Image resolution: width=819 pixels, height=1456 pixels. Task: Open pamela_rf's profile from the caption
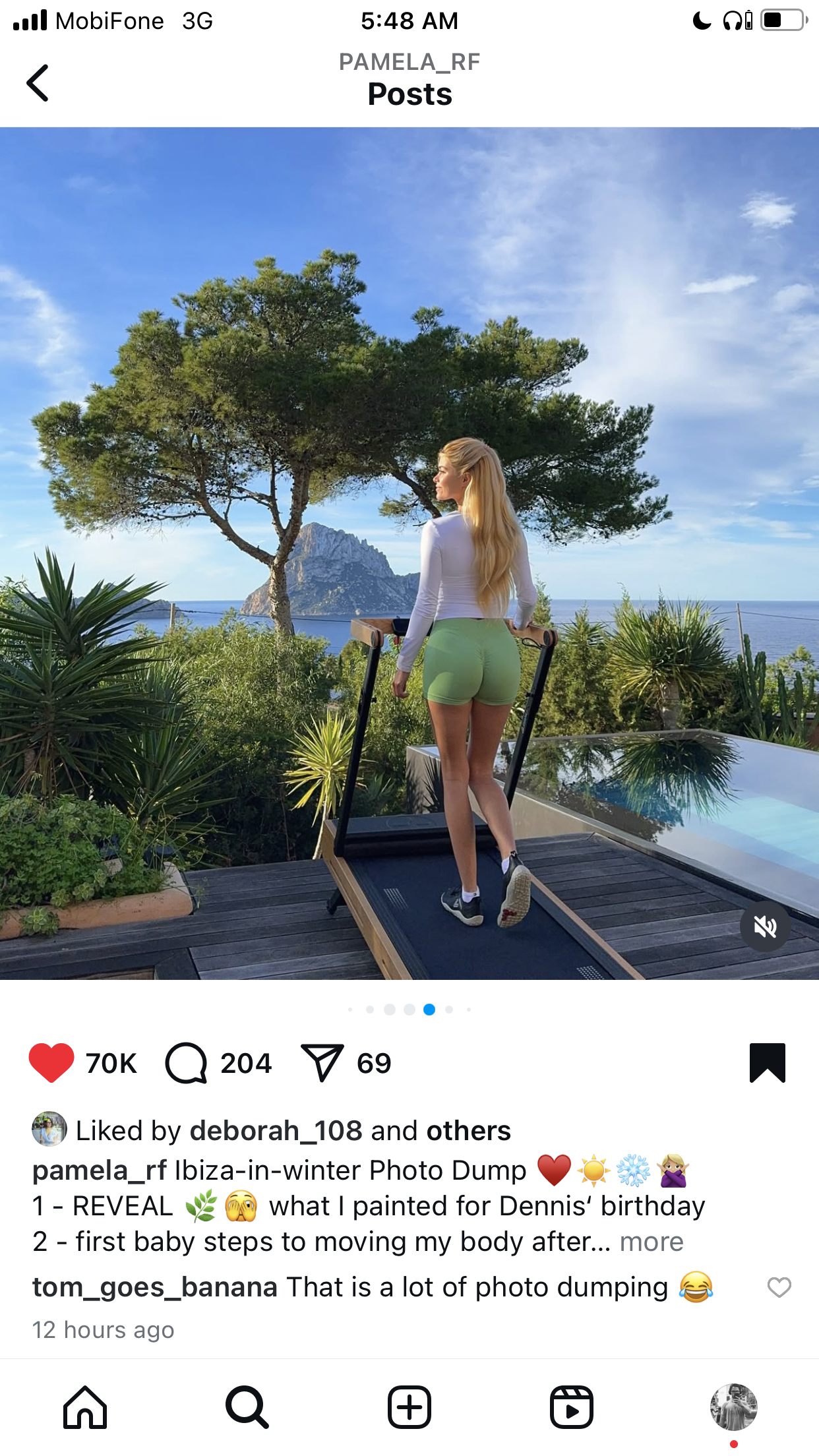pos(100,1170)
